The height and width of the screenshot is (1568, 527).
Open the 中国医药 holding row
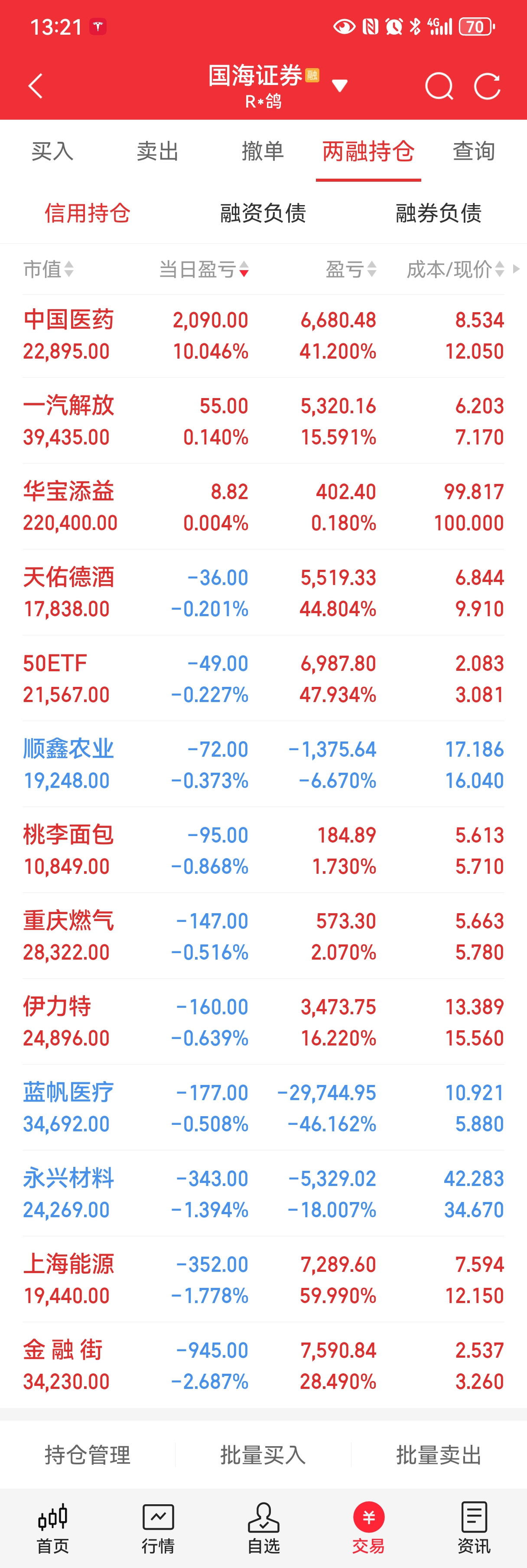[x=263, y=335]
